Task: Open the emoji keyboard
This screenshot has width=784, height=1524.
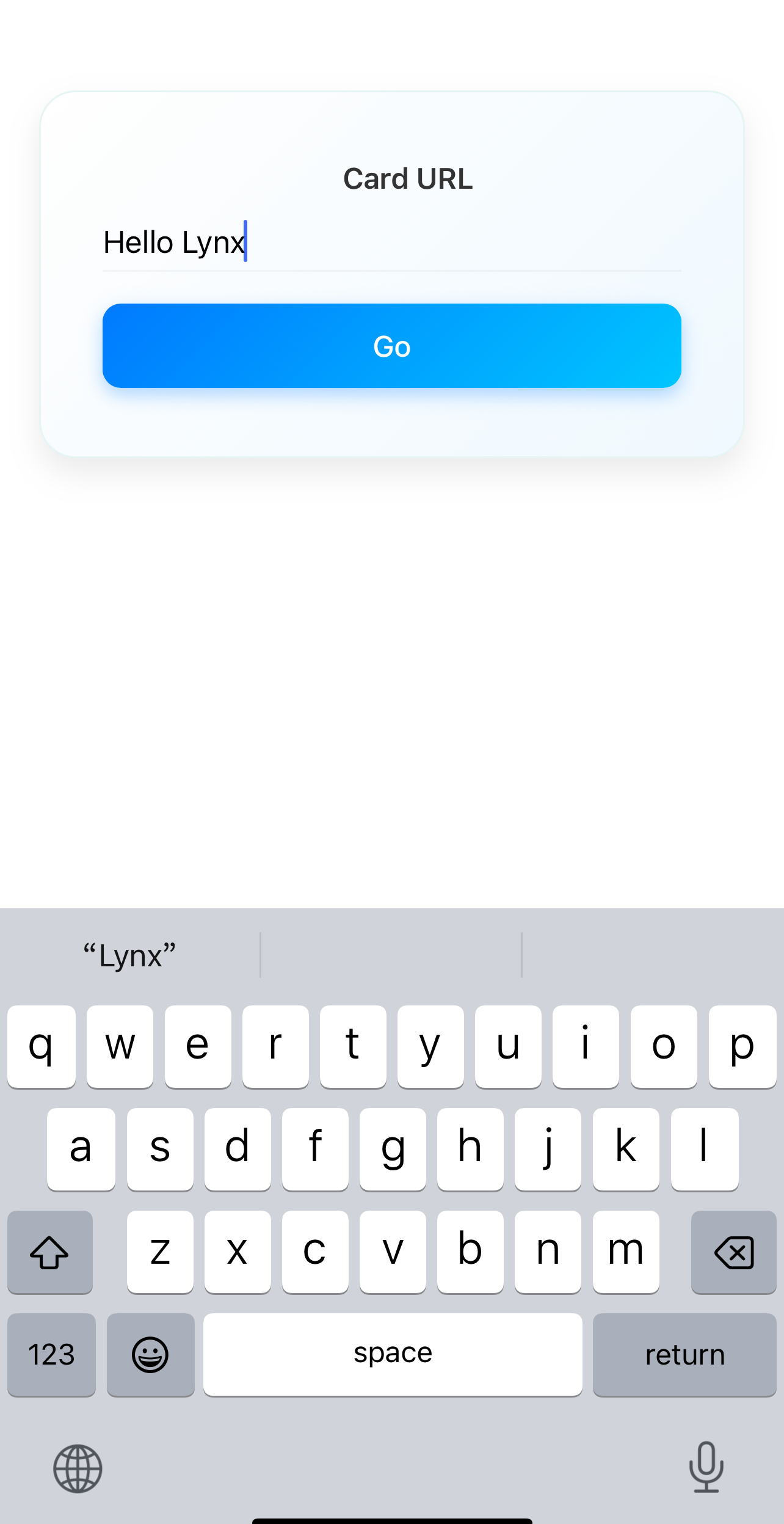Action: pyautogui.click(x=150, y=1355)
